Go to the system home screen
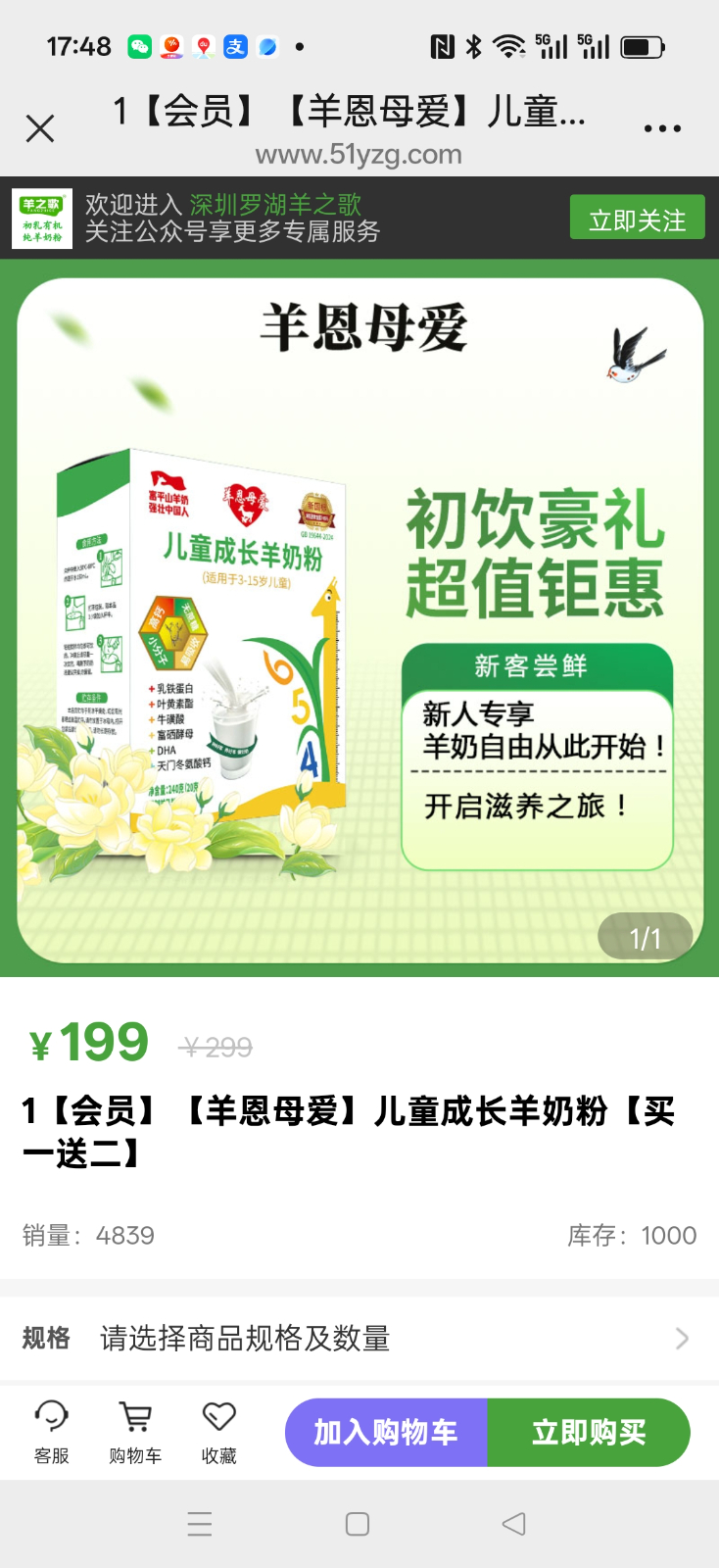This screenshot has width=719, height=1568. click(358, 1524)
